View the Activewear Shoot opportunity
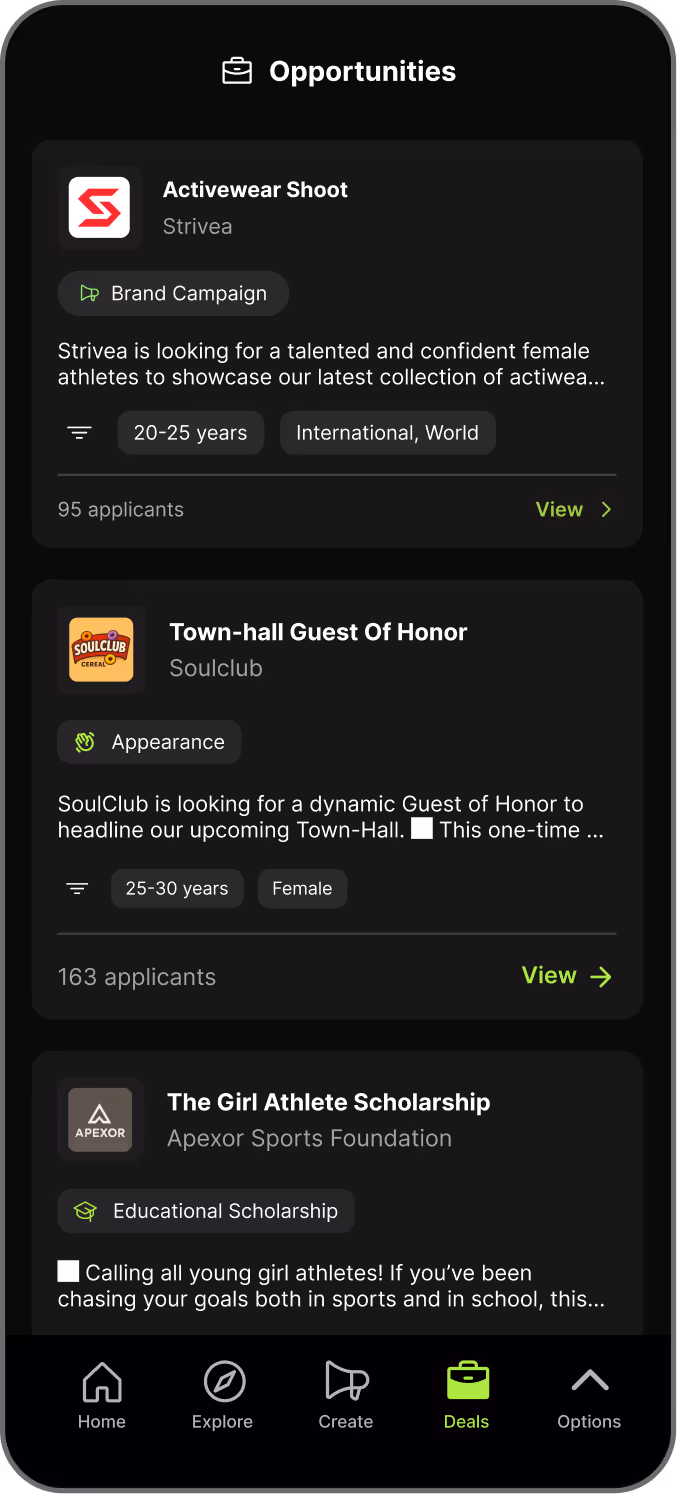Screen dimensions: 684x1494 [x=573, y=510]
